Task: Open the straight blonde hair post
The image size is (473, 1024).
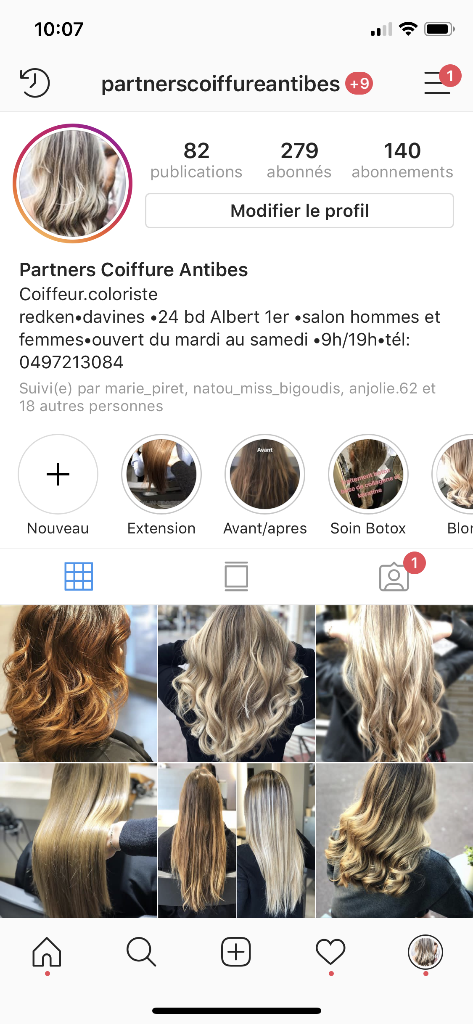Action: [x=78, y=840]
